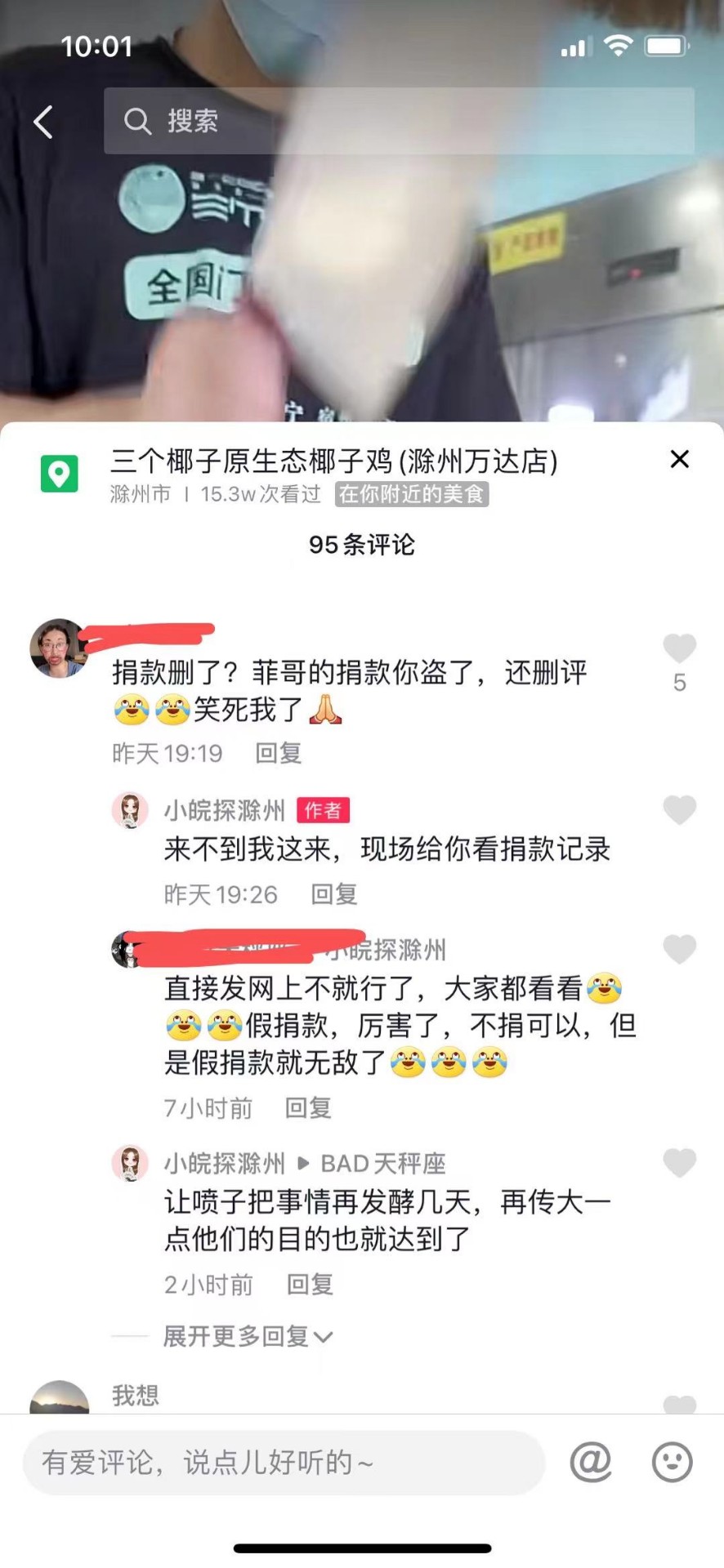Reply to the comment posted 昨天 19:19

click(x=279, y=753)
